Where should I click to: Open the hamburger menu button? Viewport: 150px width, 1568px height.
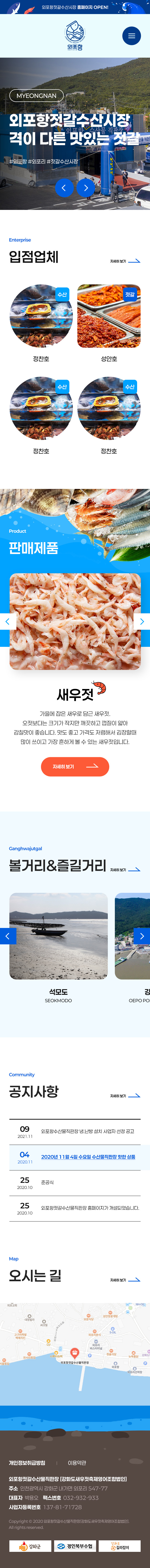pyautogui.click(x=131, y=36)
